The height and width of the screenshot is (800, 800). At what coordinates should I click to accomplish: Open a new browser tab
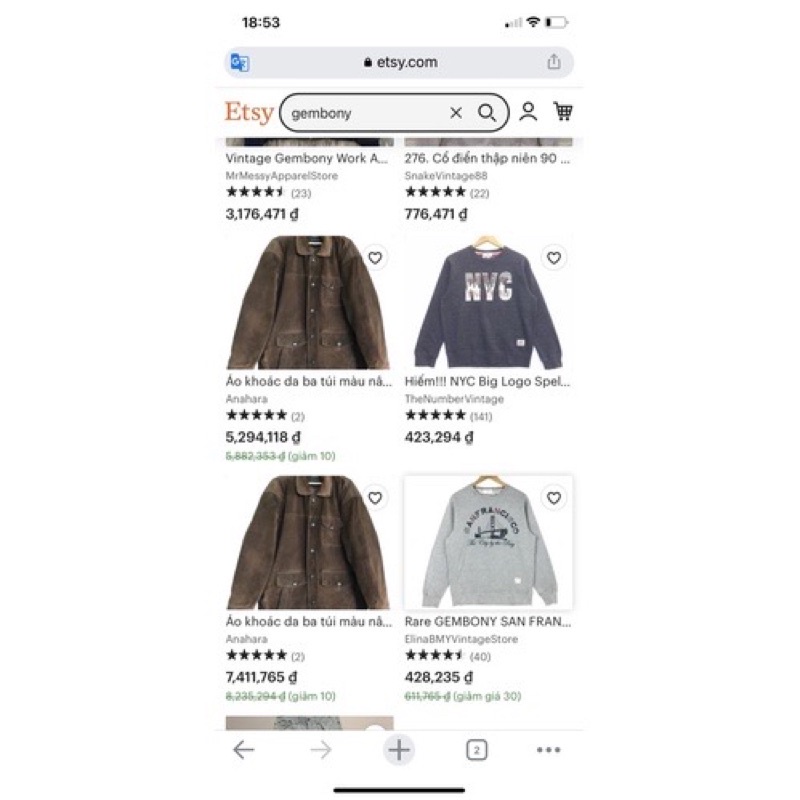coord(399,750)
